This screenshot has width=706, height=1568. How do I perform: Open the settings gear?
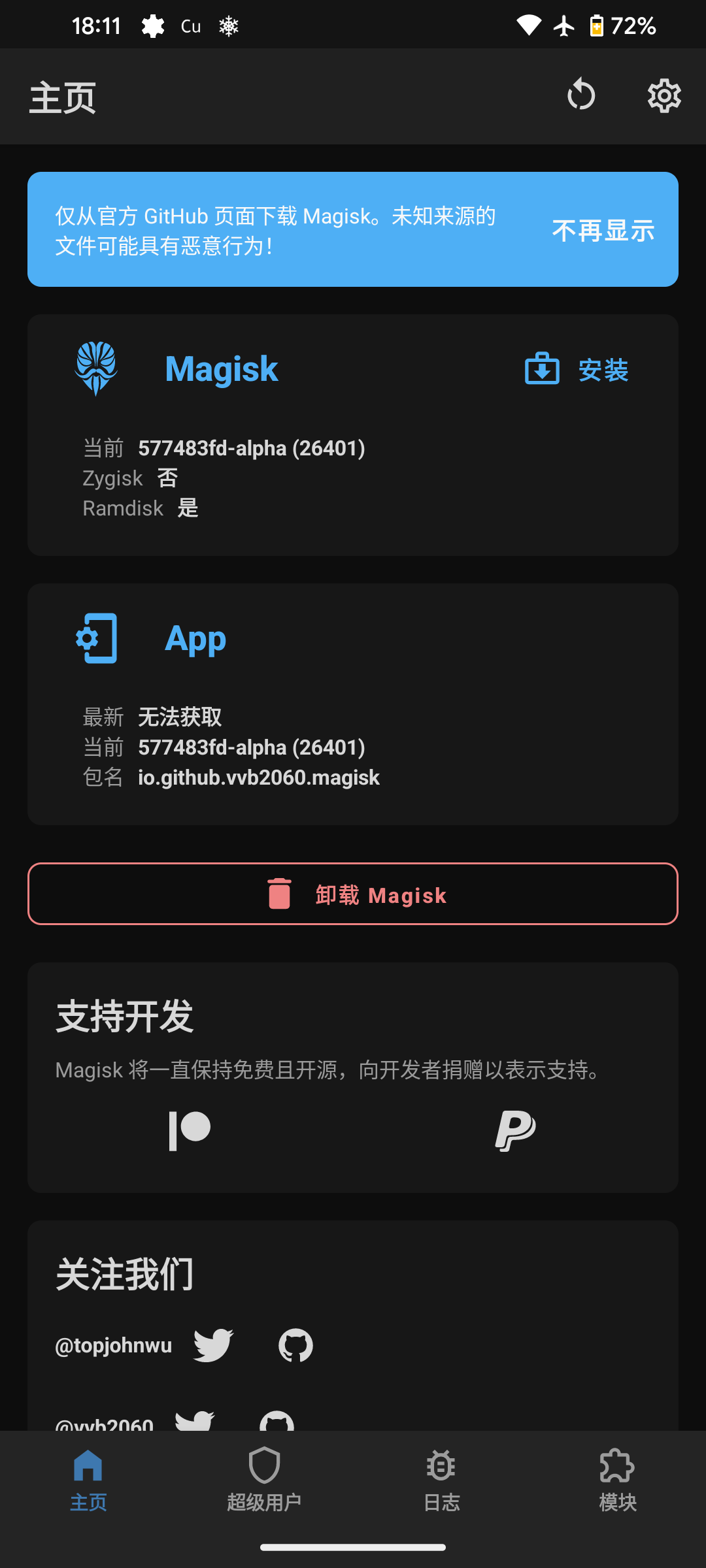tap(664, 96)
